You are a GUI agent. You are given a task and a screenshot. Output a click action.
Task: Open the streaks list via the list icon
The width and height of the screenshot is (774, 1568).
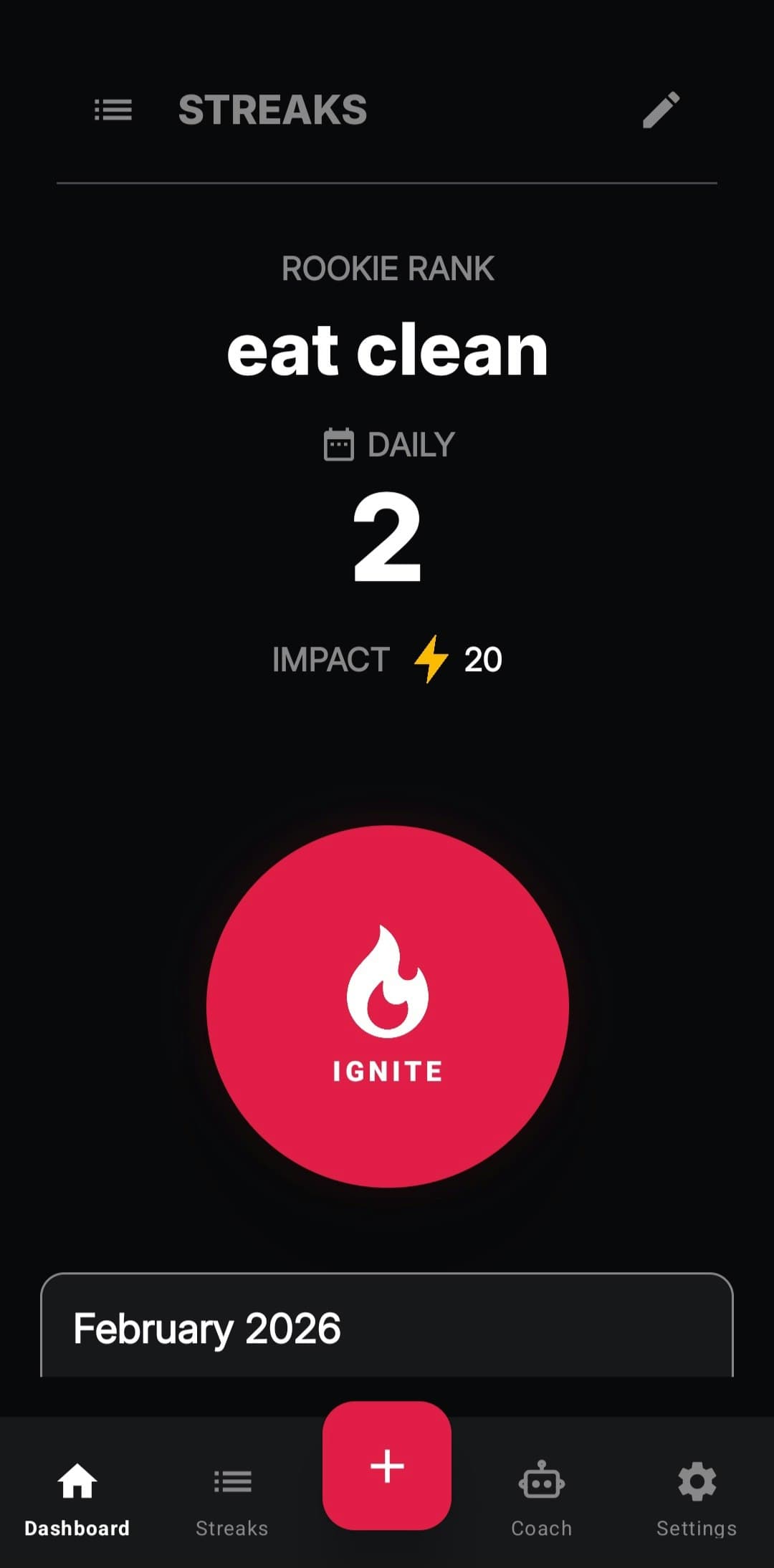(113, 110)
